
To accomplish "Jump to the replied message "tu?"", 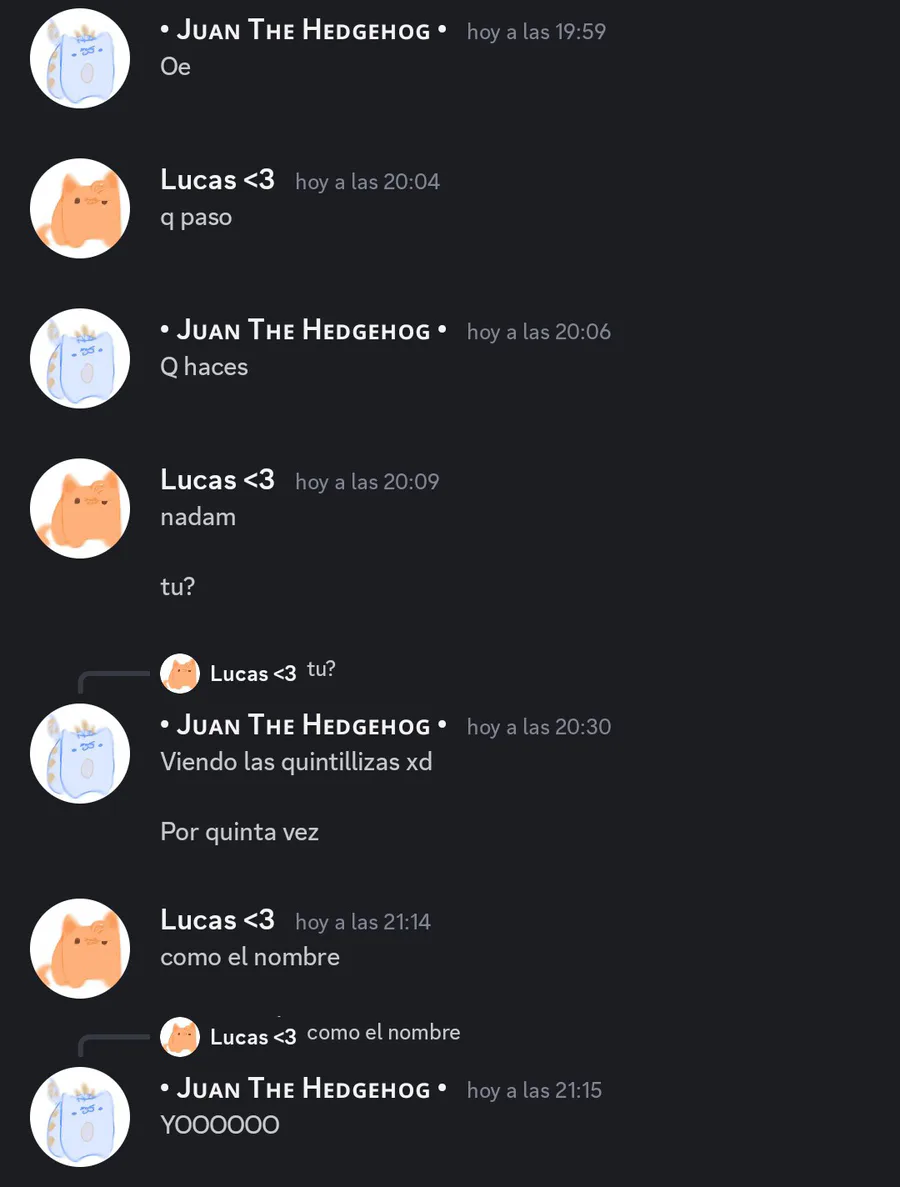I will click(321, 670).
